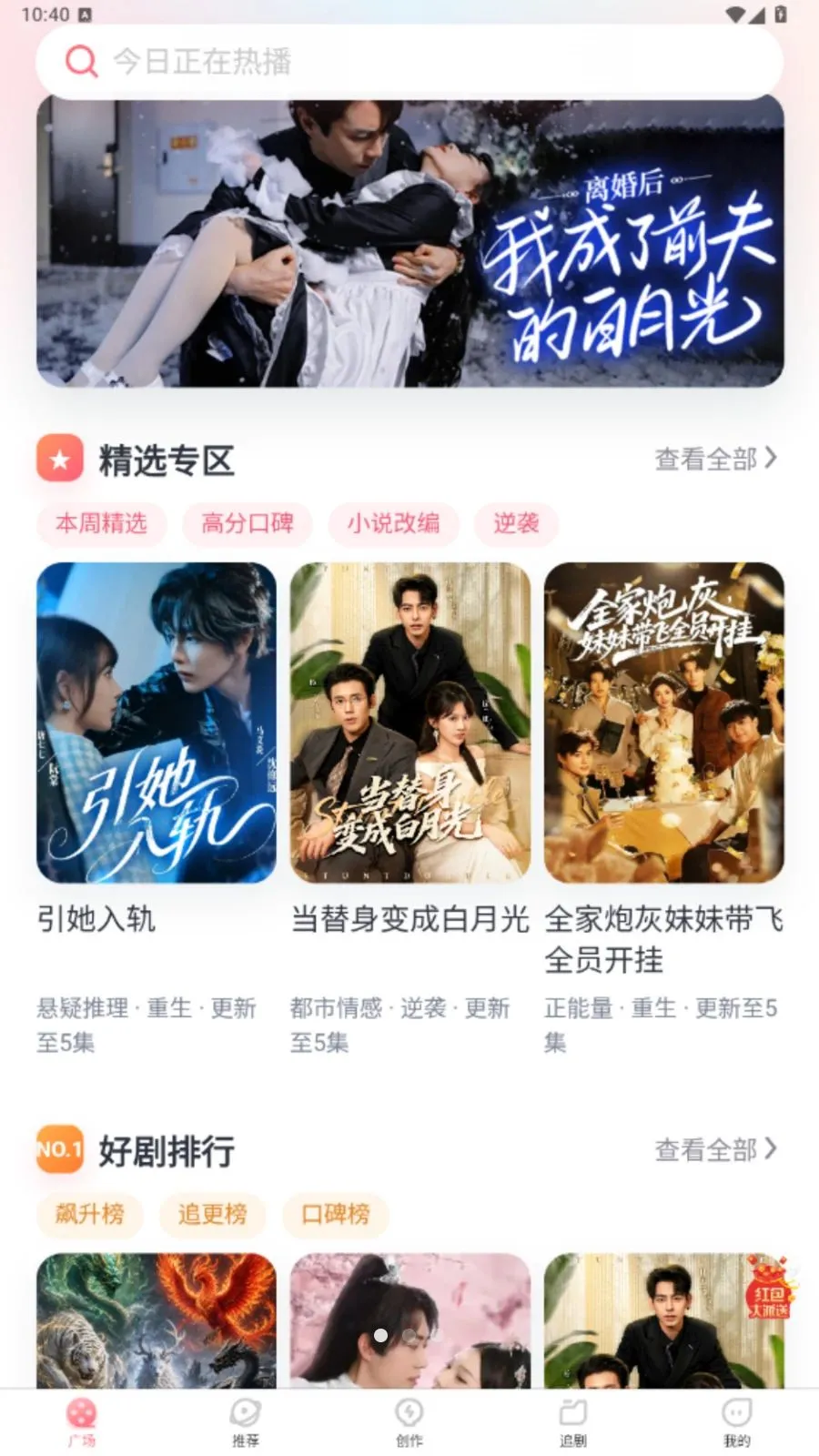
Task: Pick the 逆袭 chip
Action: [x=516, y=523]
